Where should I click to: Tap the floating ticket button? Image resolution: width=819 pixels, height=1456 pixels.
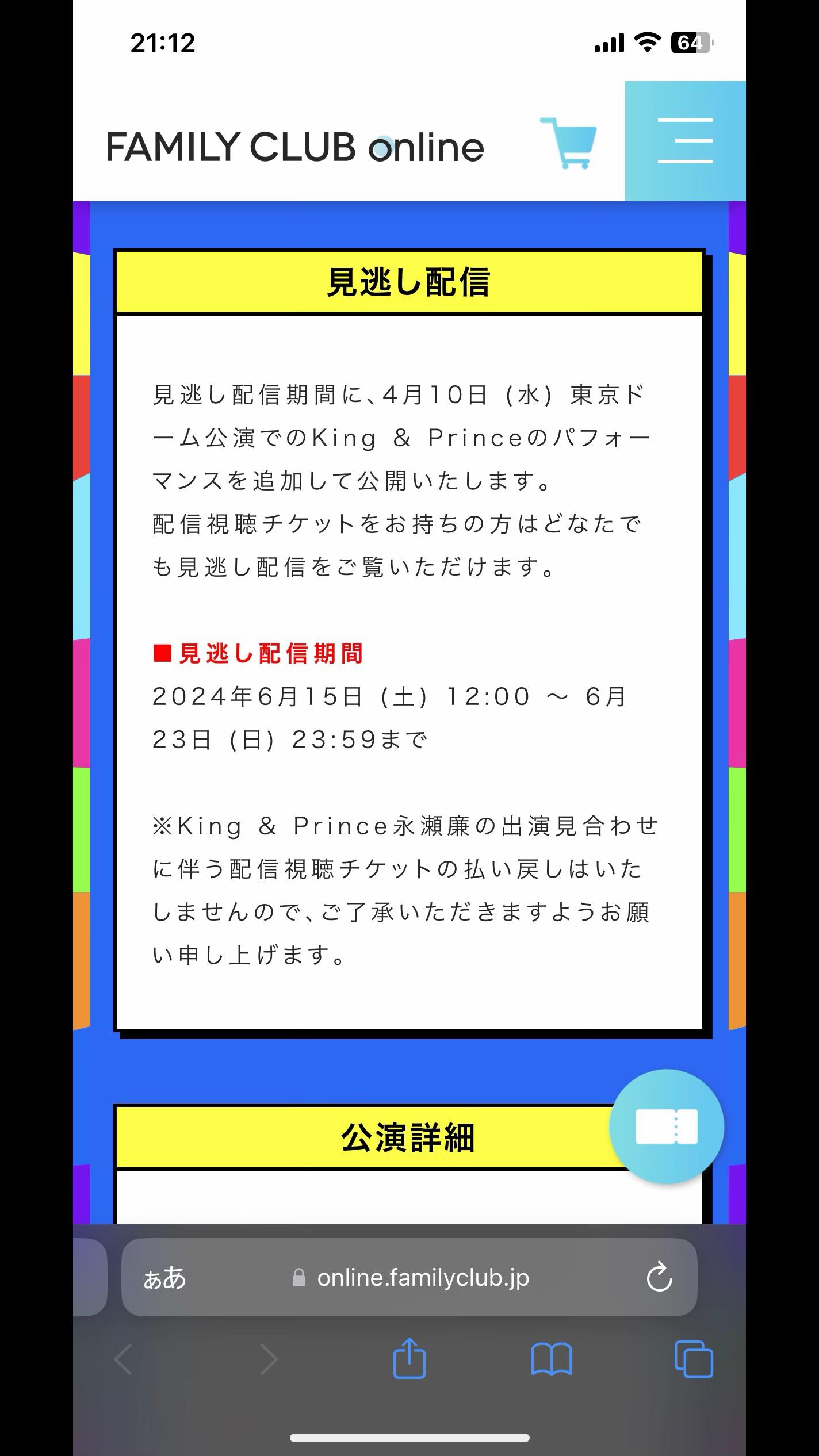(667, 1126)
